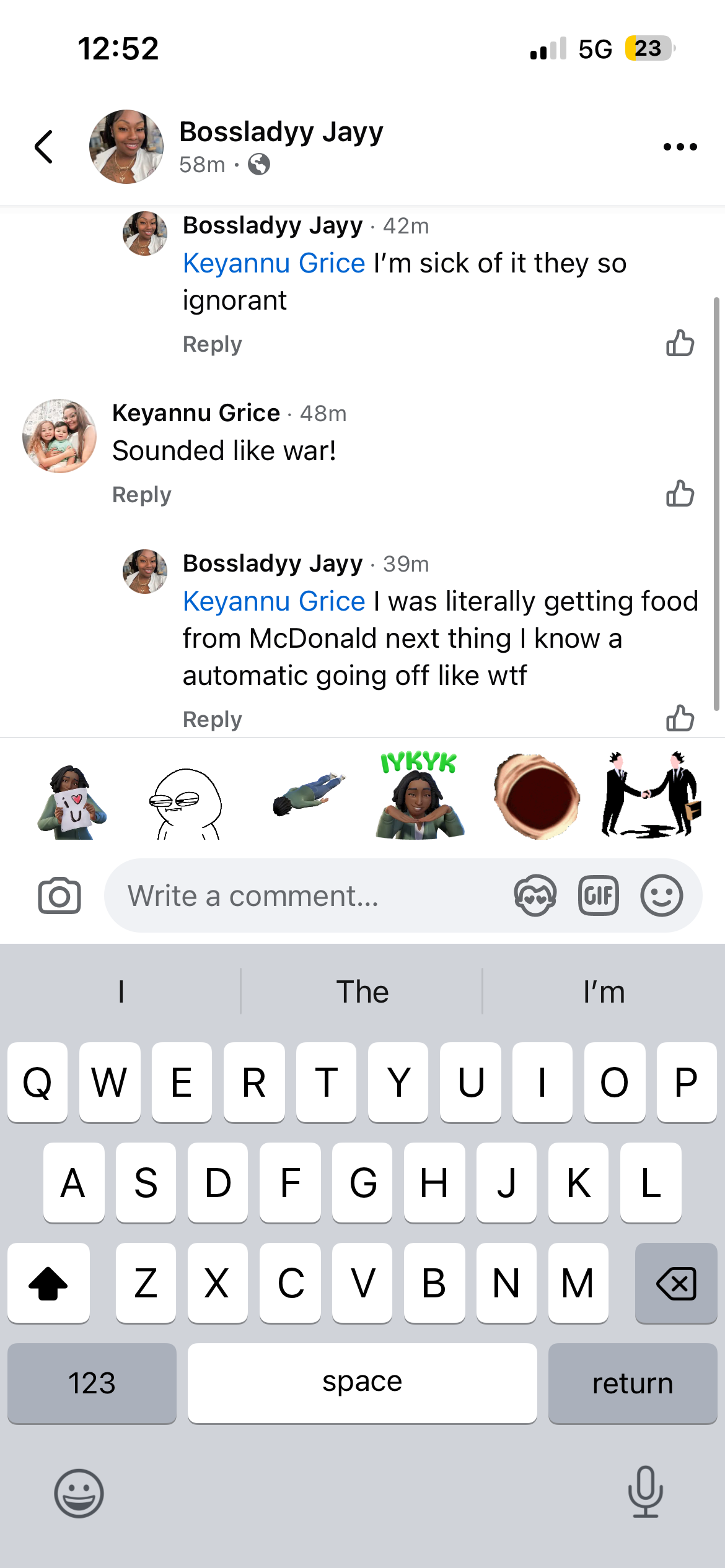The height and width of the screenshot is (1568, 725).
Task: Open Keyannu Grice mention in McDonald comment
Action: pos(274,601)
